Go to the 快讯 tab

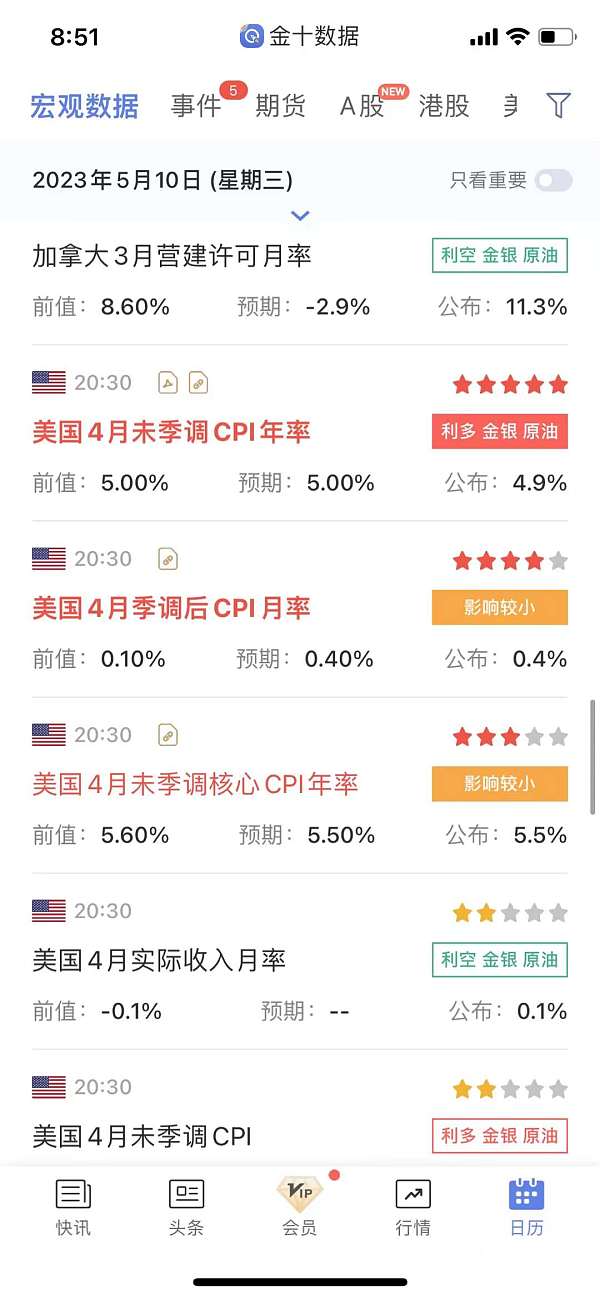(73, 1206)
